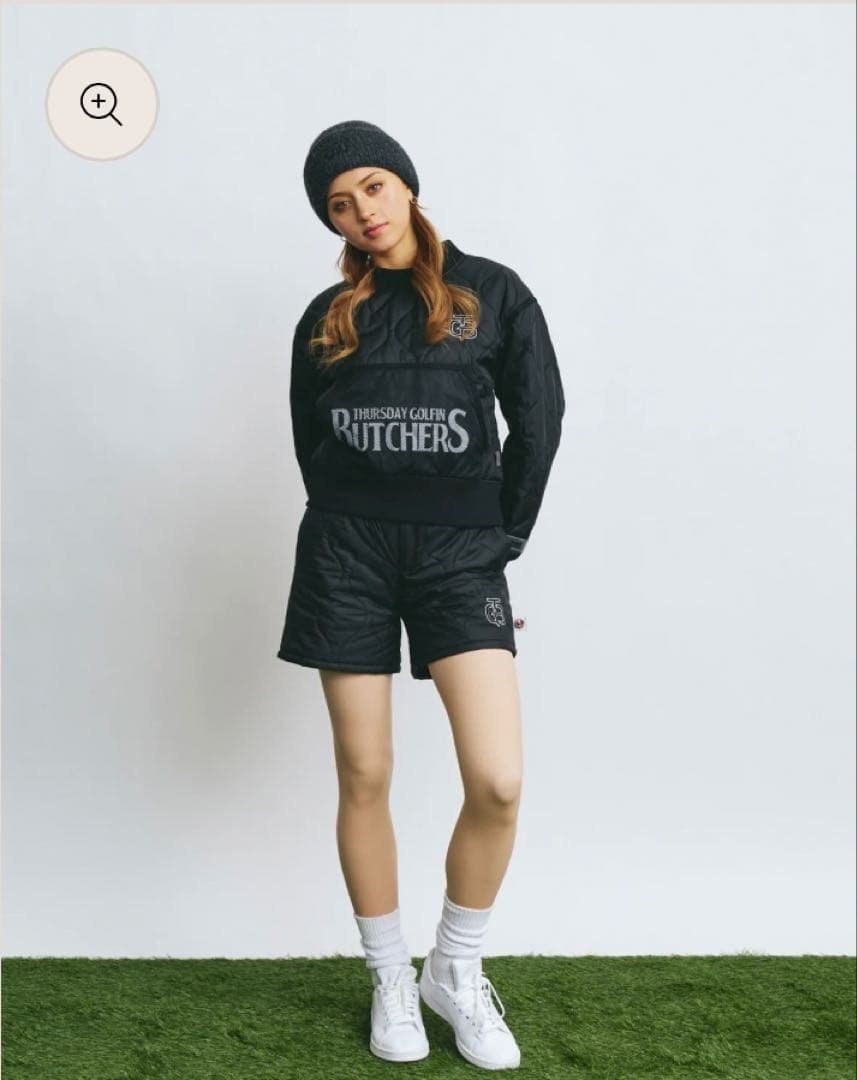The height and width of the screenshot is (1080, 857).
Task: Tap the magnifier zoom-in button
Action: tap(102, 104)
